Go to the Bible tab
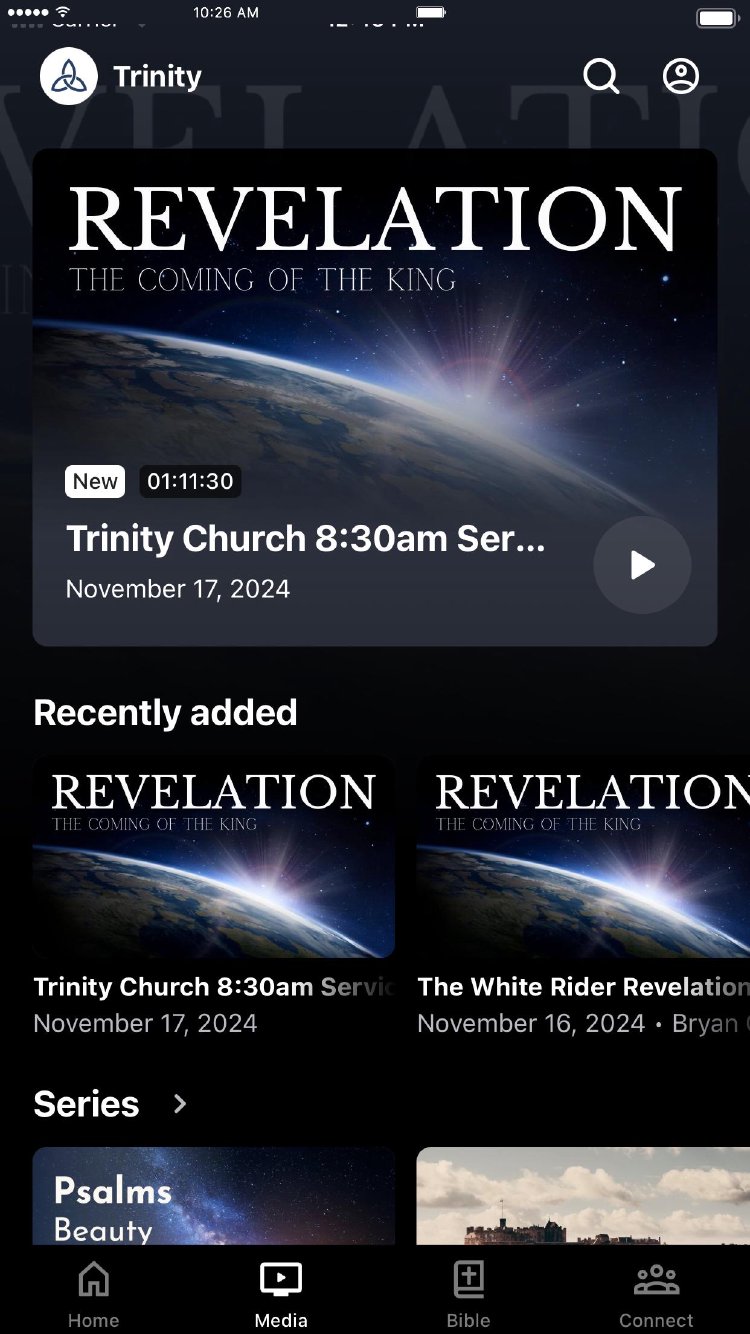 click(468, 1295)
